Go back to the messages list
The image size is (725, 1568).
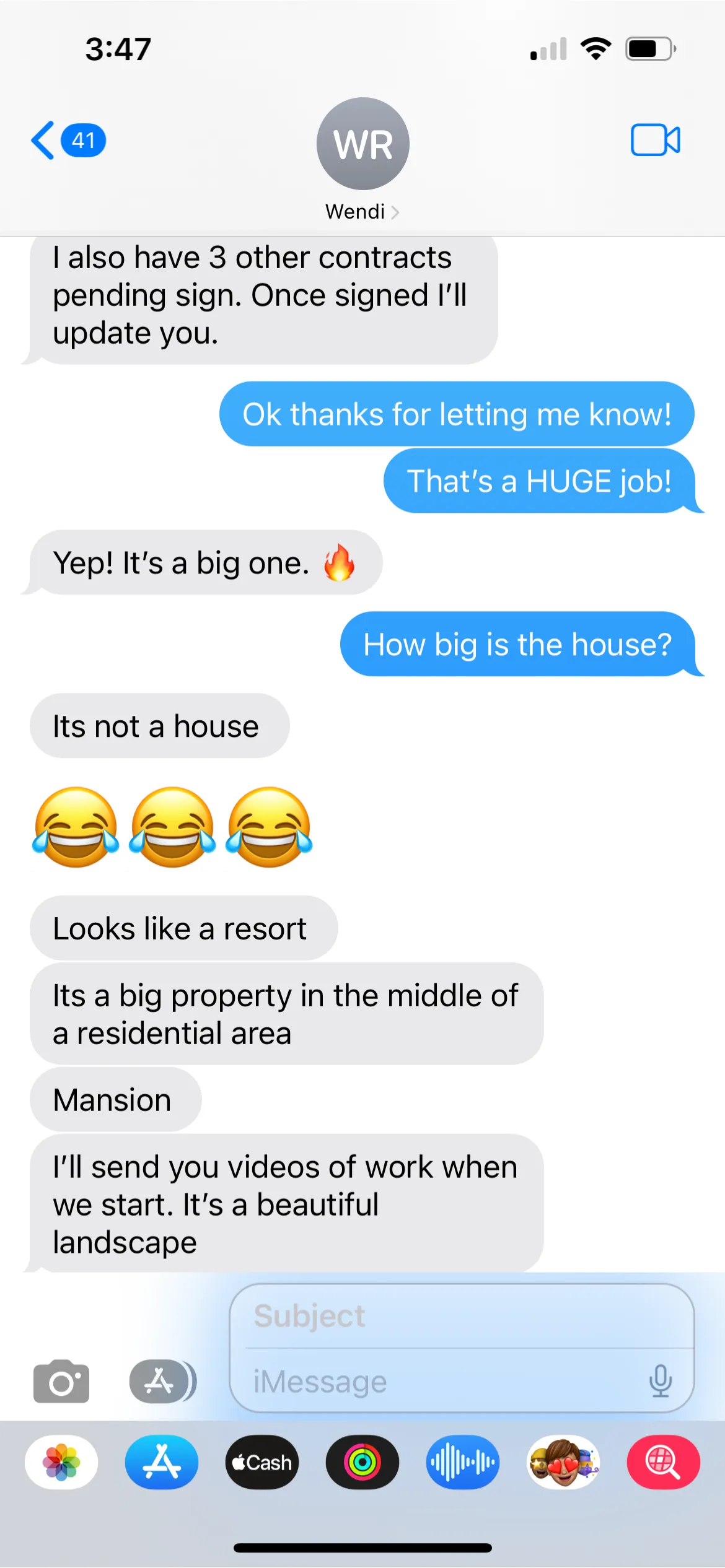click(68, 141)
